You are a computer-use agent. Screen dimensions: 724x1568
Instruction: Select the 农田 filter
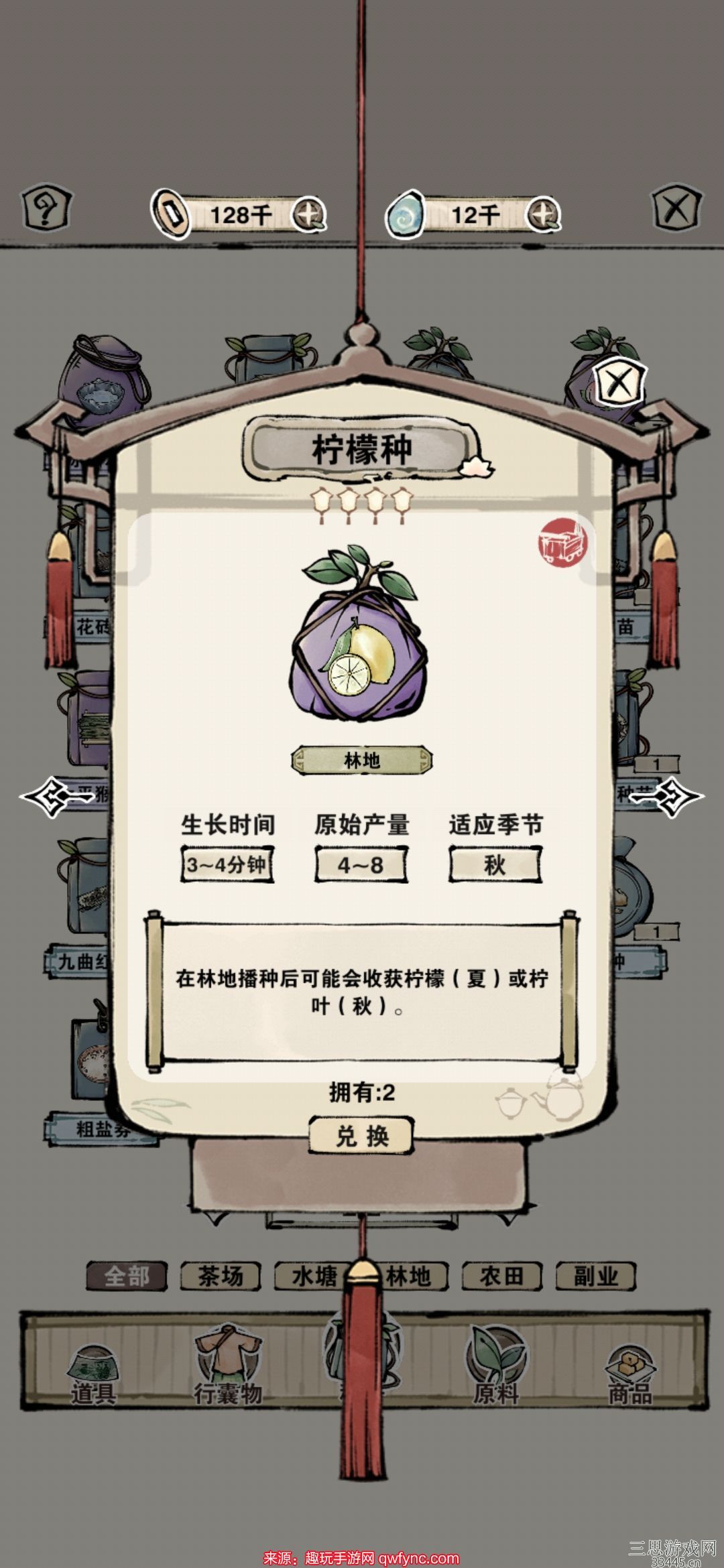[x=501, y=1277]
